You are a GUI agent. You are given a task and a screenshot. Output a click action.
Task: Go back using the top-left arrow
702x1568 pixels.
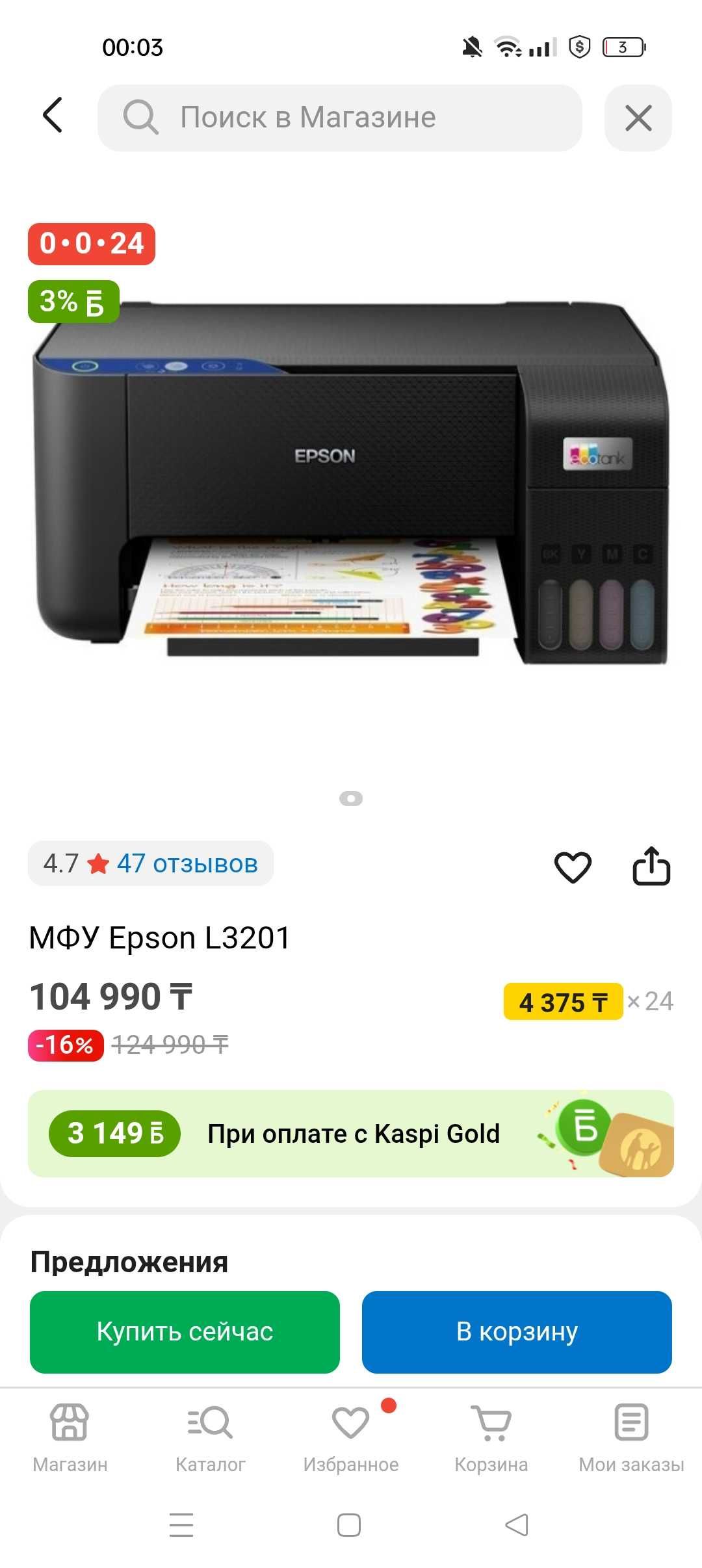pyautogui.click(x=53, y=116)
